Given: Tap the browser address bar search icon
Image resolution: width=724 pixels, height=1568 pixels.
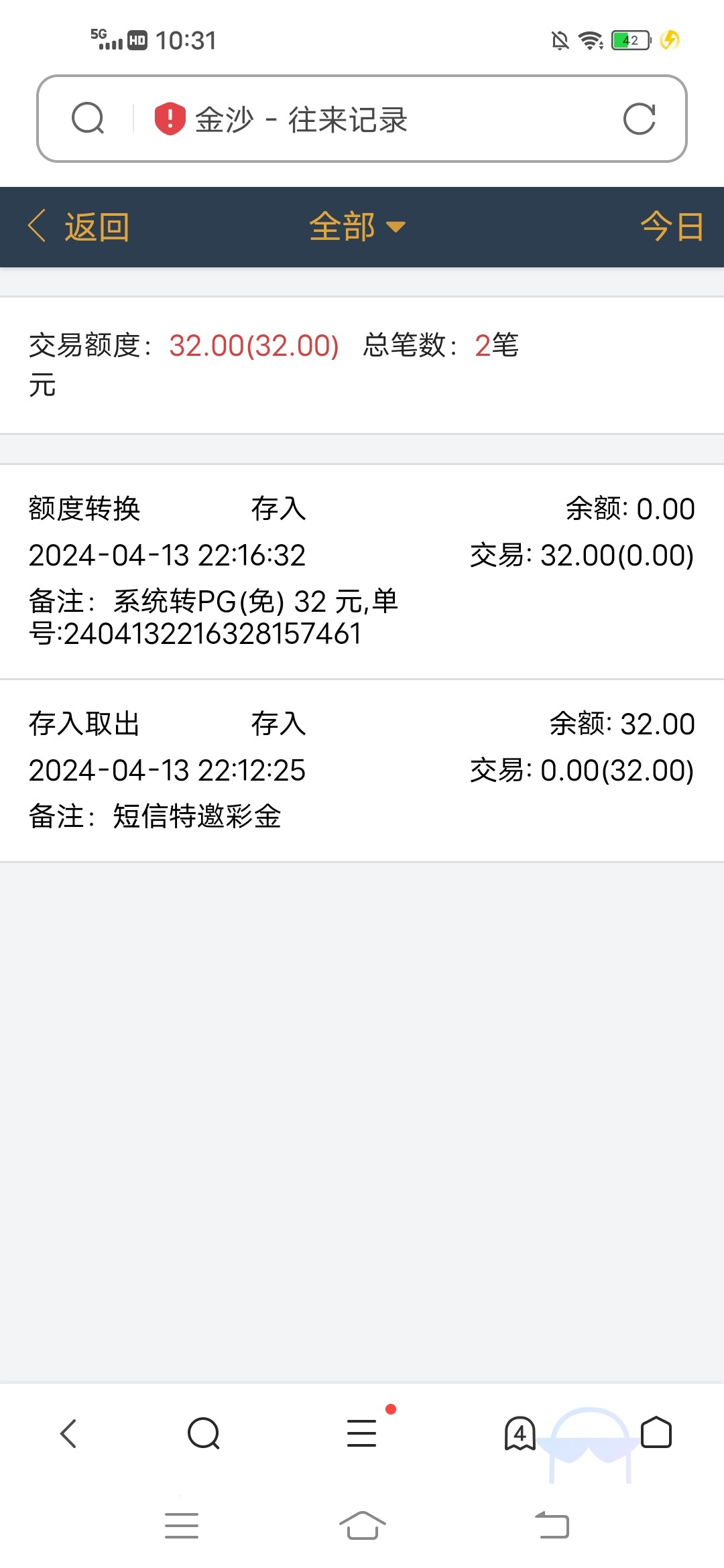Looking at the screenshot, I should coord(88,119).
